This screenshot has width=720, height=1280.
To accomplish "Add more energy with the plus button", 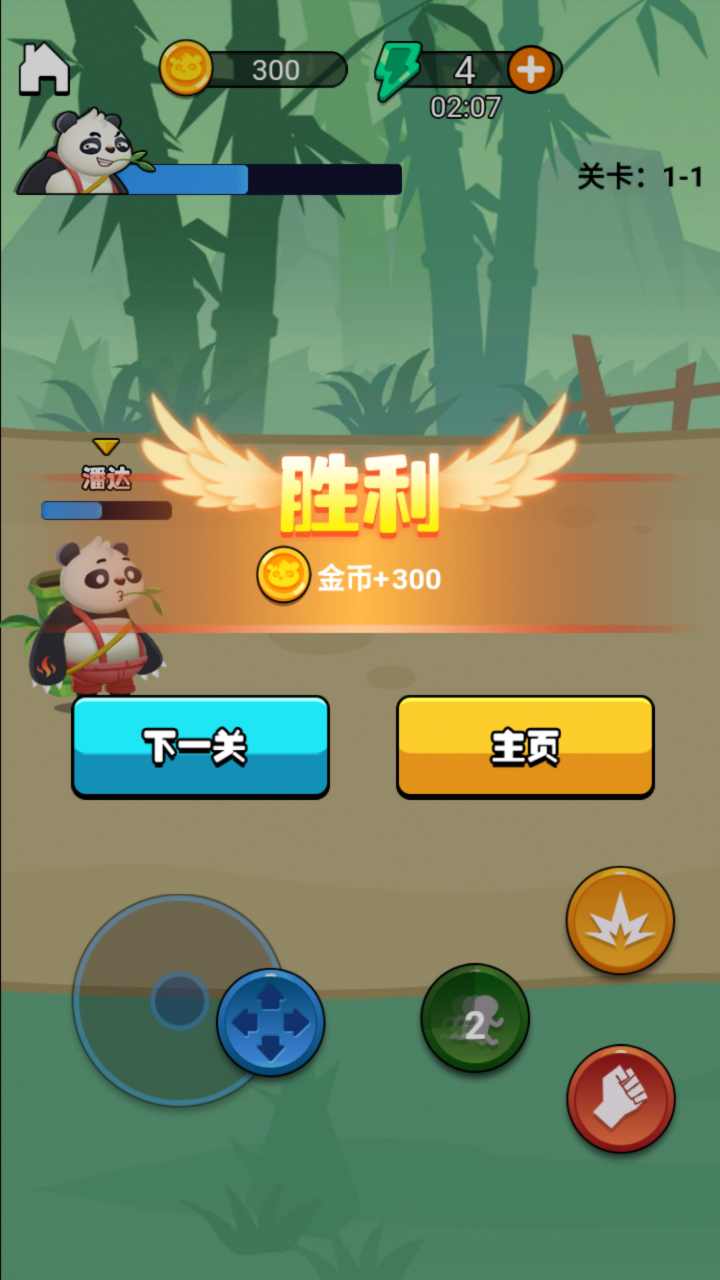I will tap(531, 70).
